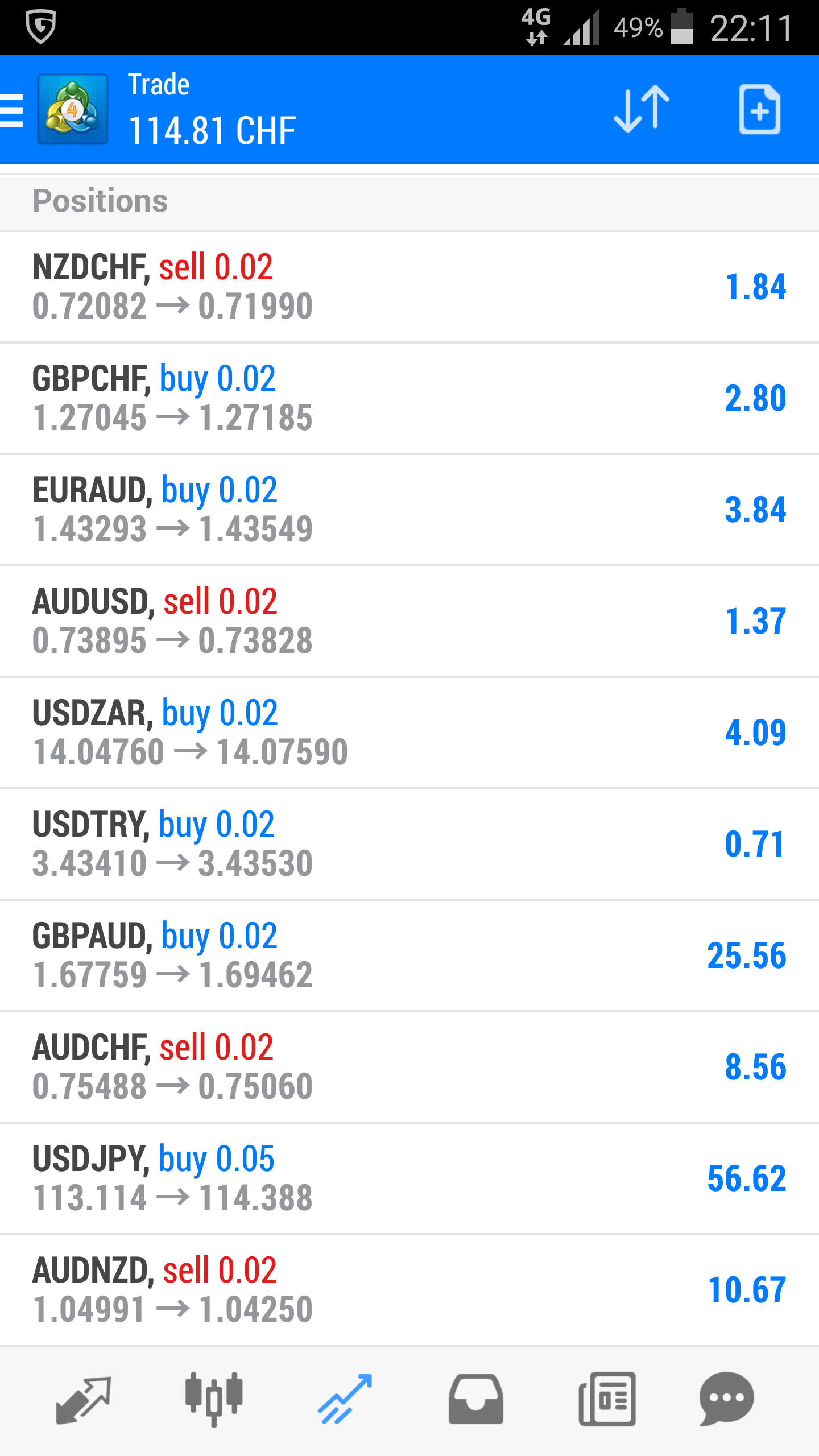Open the hamburger drawer menu
The image size is (819, 1456).
point(11,110)
